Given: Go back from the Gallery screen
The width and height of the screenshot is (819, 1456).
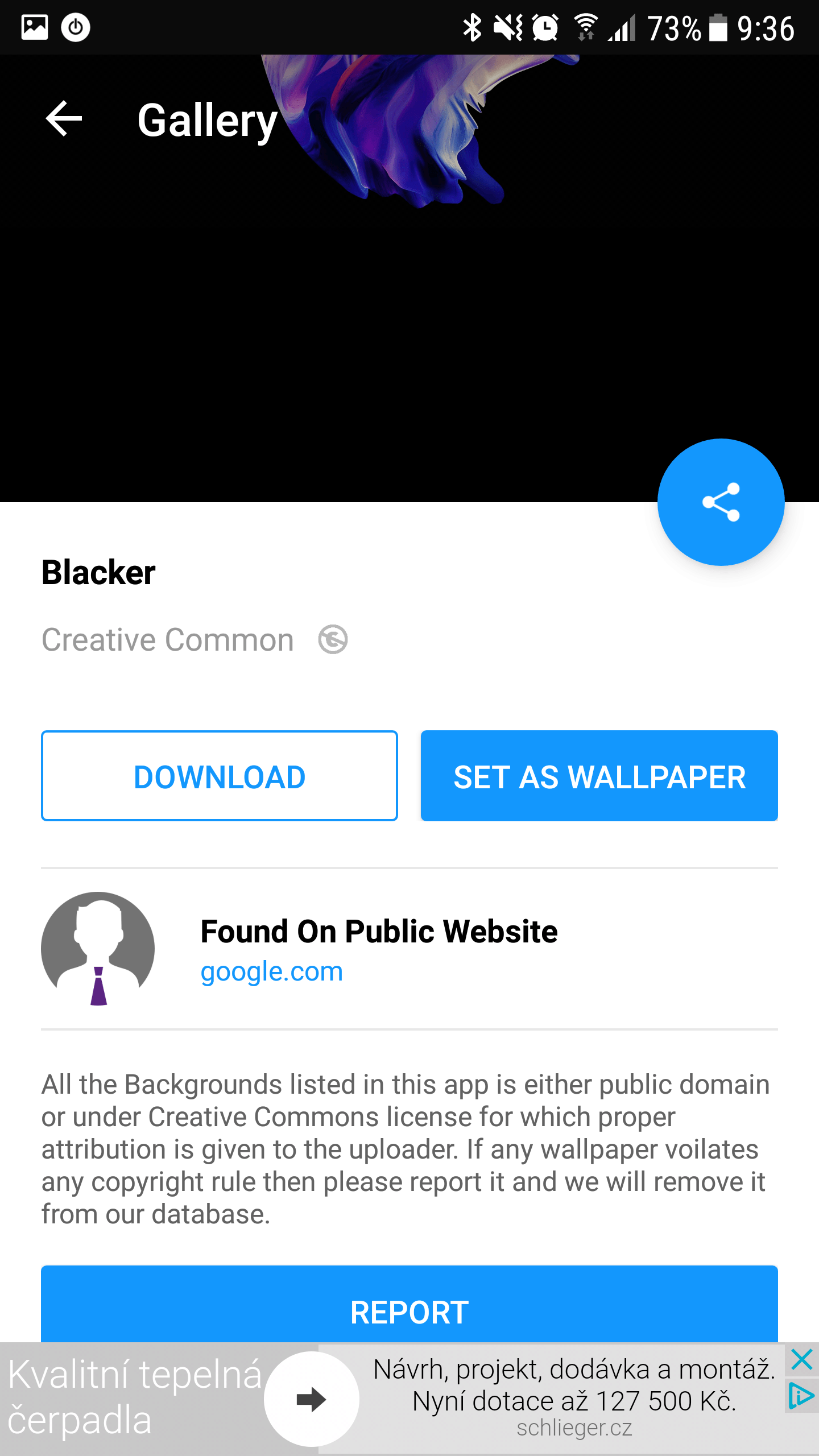Looking at the screenshot, I should [x=64, y=119].
